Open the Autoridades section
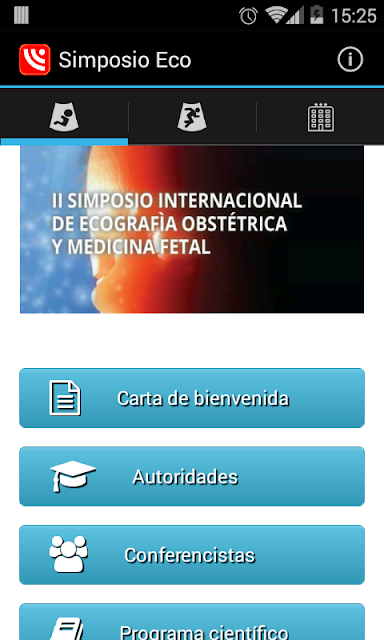Image resolution: width=384 pixels, height=640 pixels. tap(192, 476)
